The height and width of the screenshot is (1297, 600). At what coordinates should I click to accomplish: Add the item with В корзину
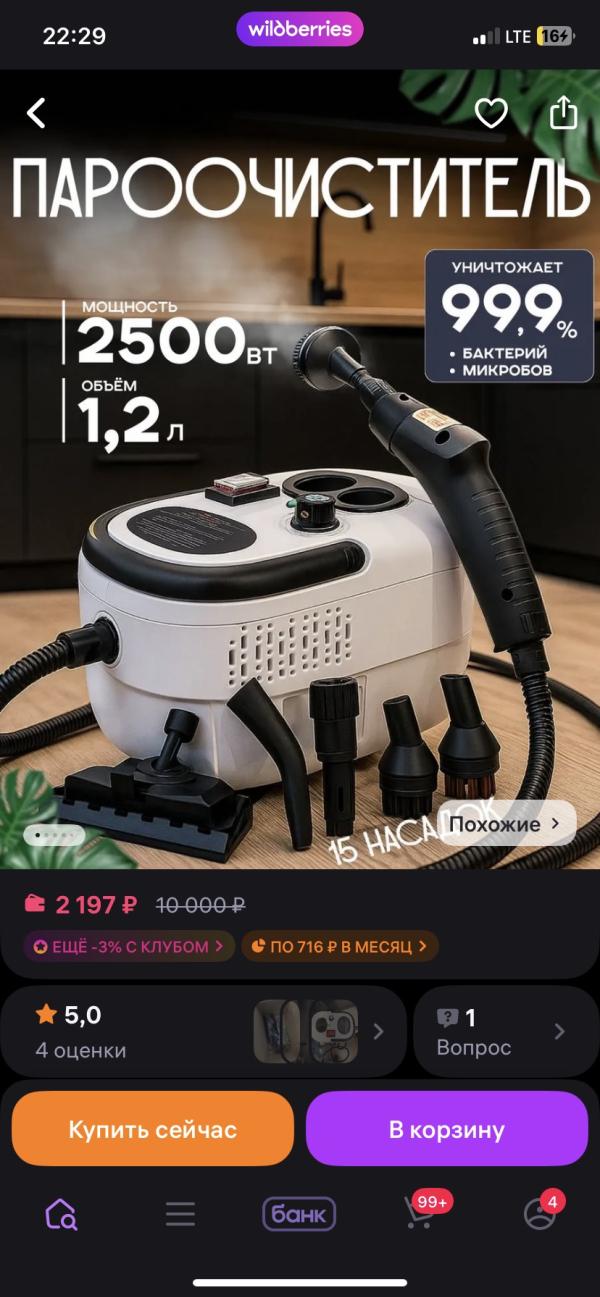coord(446,1129)
